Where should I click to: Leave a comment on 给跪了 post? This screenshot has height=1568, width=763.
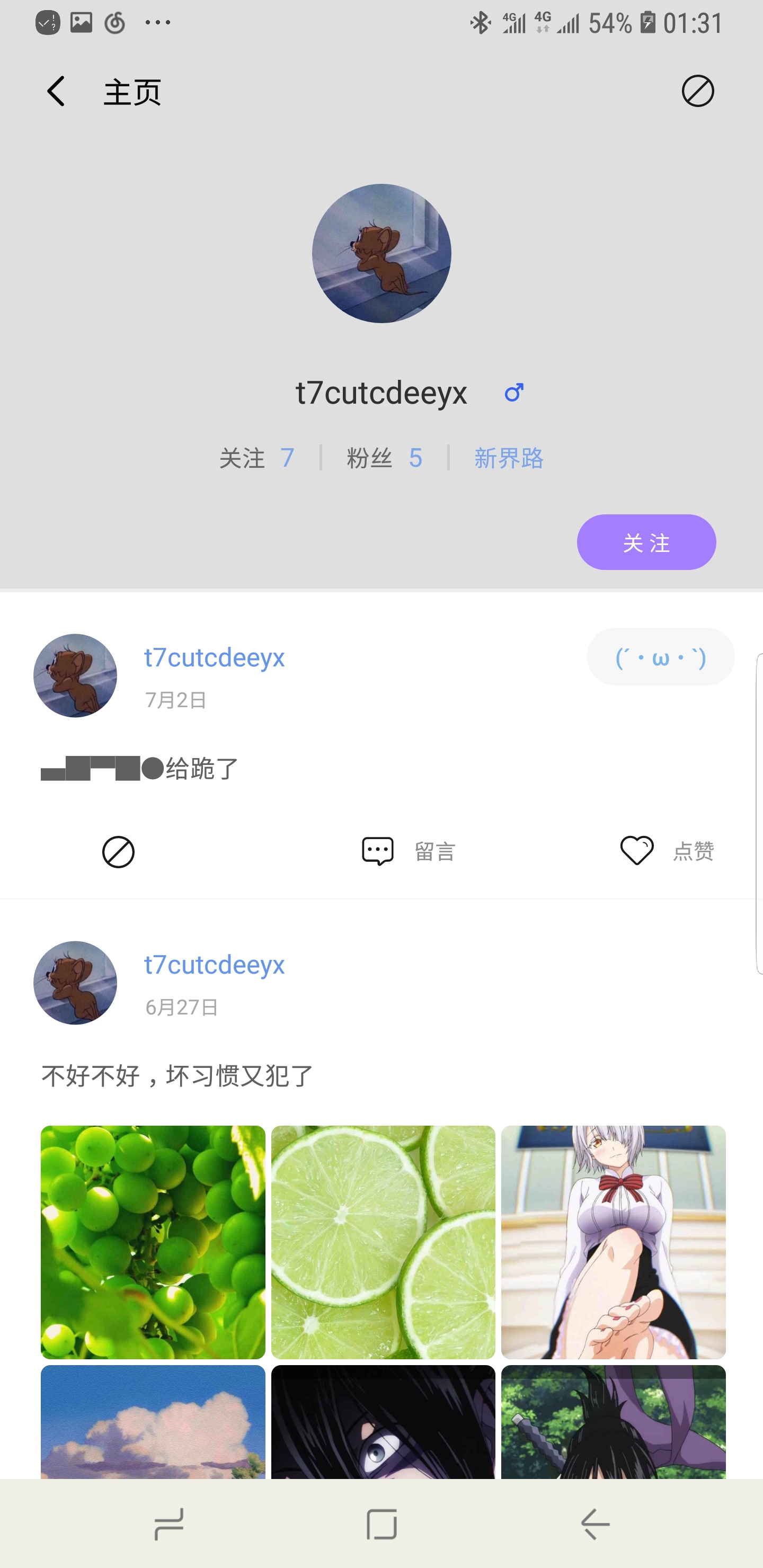(408, 851)
